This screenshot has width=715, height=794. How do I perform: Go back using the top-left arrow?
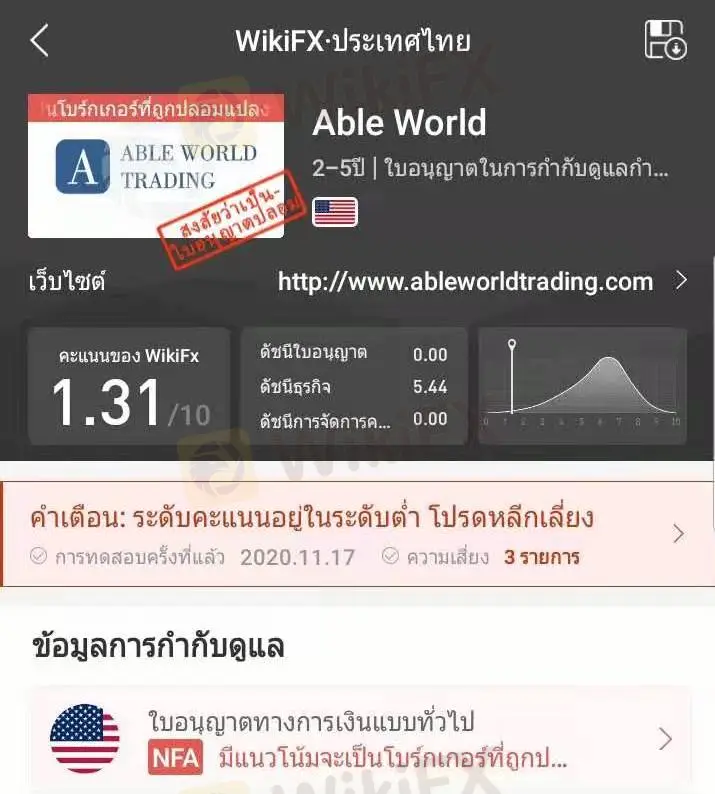click(x=39, y=41)
